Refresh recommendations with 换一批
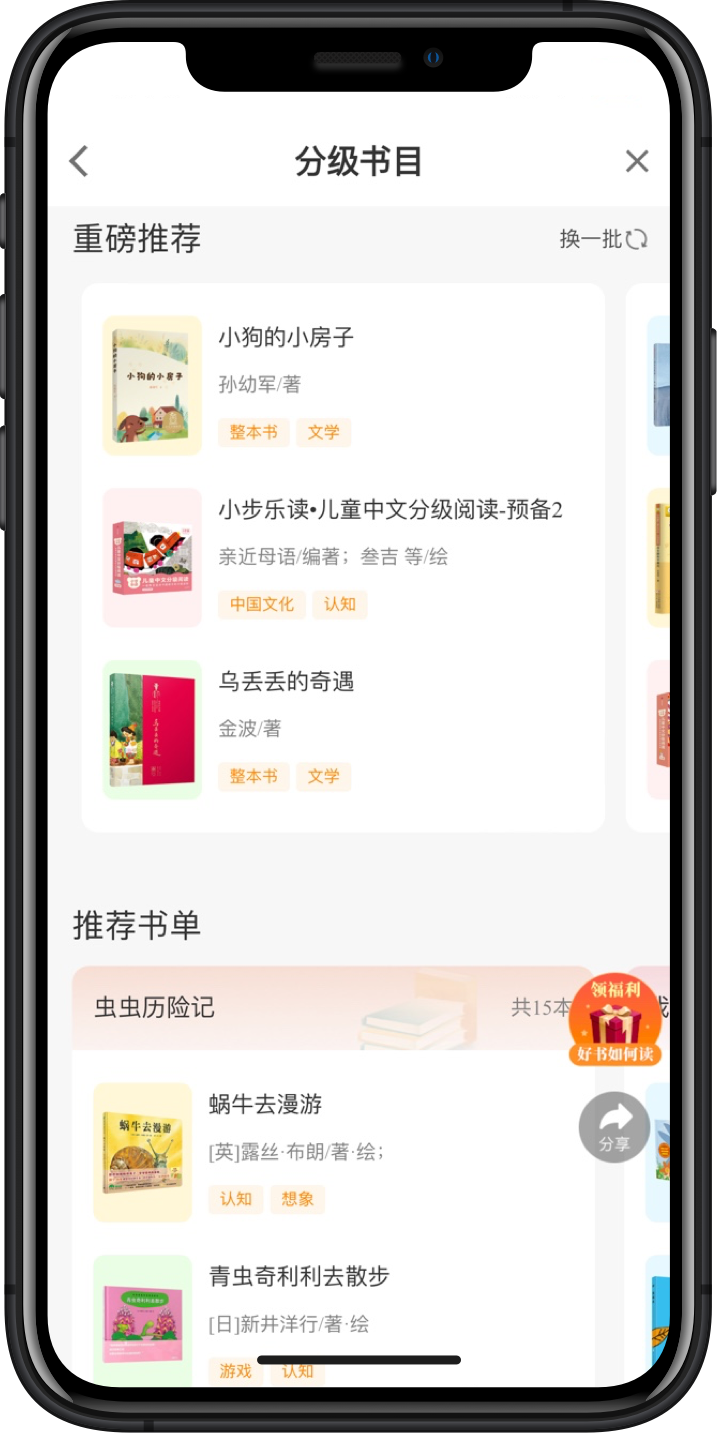Viewport: 717px width, 1434px height. point(603,239)
